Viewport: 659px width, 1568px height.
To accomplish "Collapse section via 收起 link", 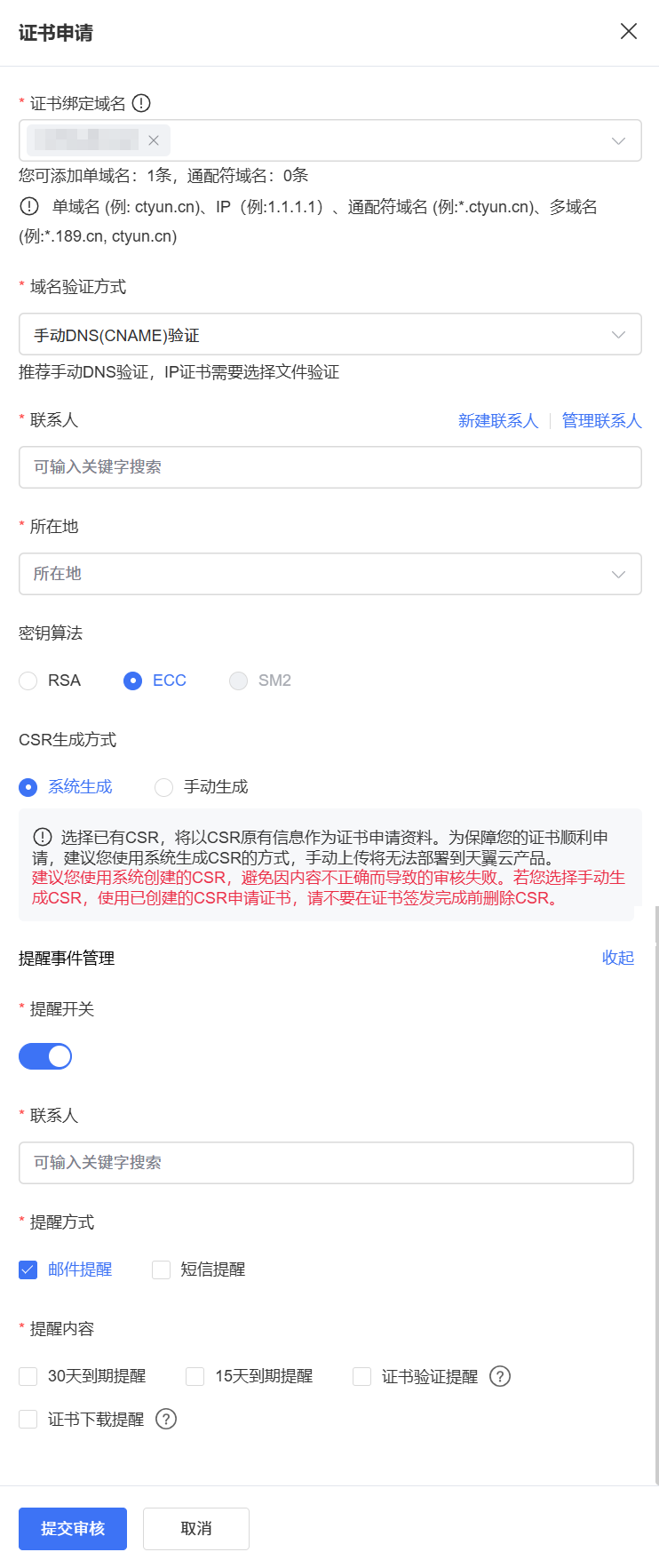I will 617,958.
